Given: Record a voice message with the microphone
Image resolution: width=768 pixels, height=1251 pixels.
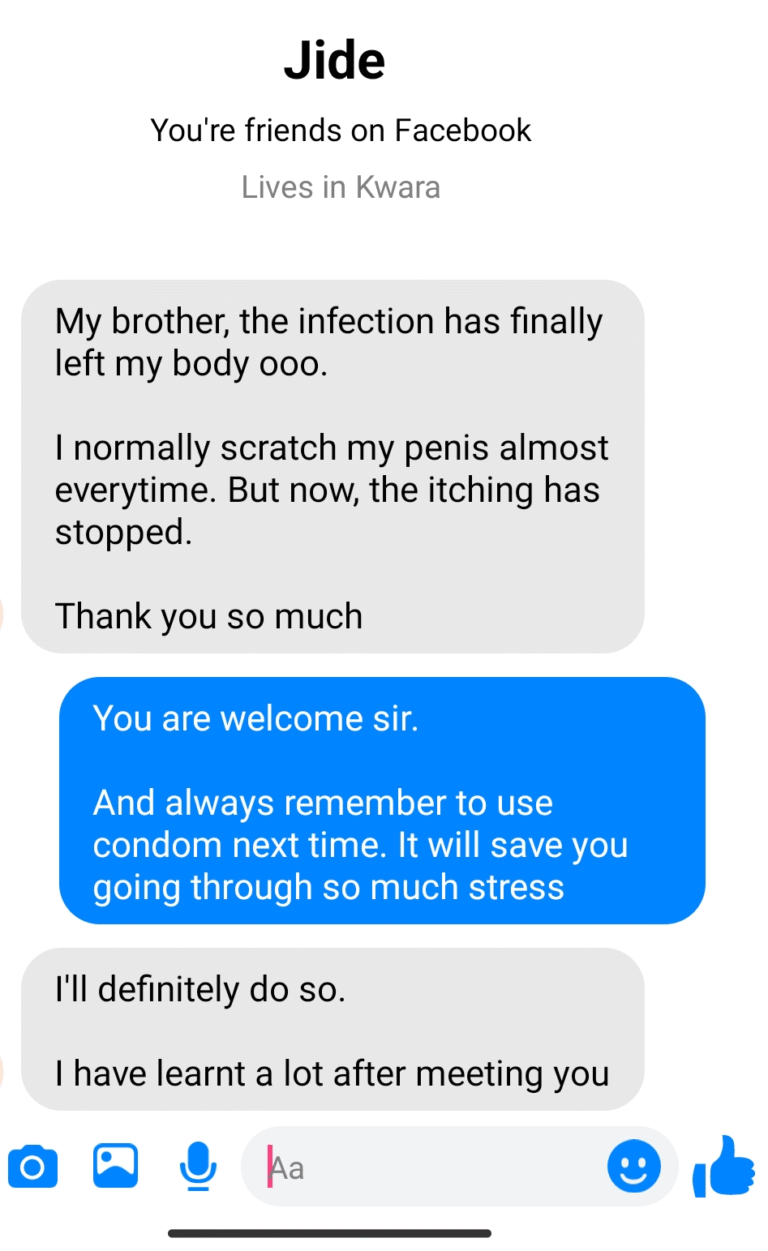Looking at the screenshot, I should 199,1166.
